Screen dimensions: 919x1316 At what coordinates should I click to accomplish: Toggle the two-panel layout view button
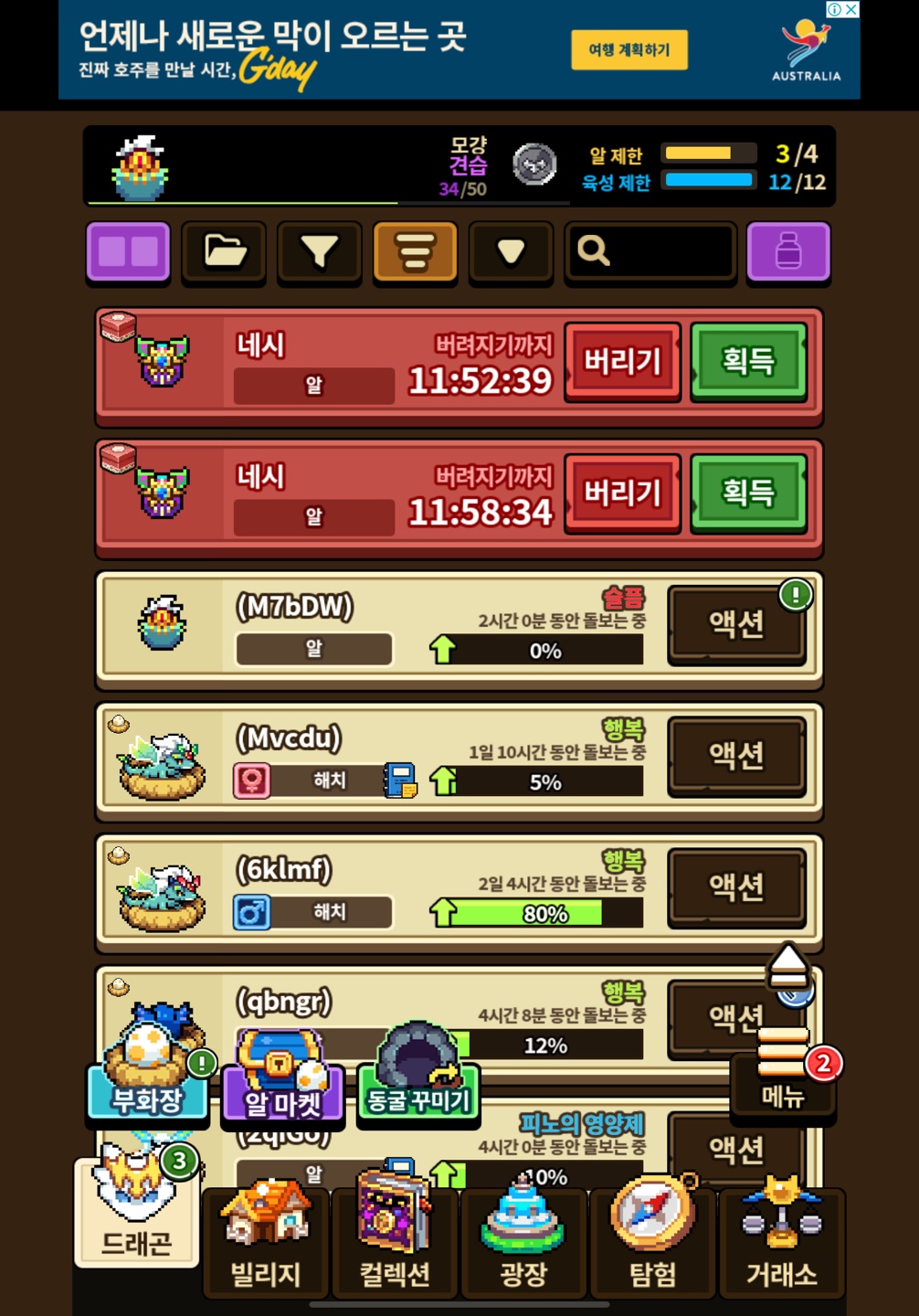click(x=129, y=251)
